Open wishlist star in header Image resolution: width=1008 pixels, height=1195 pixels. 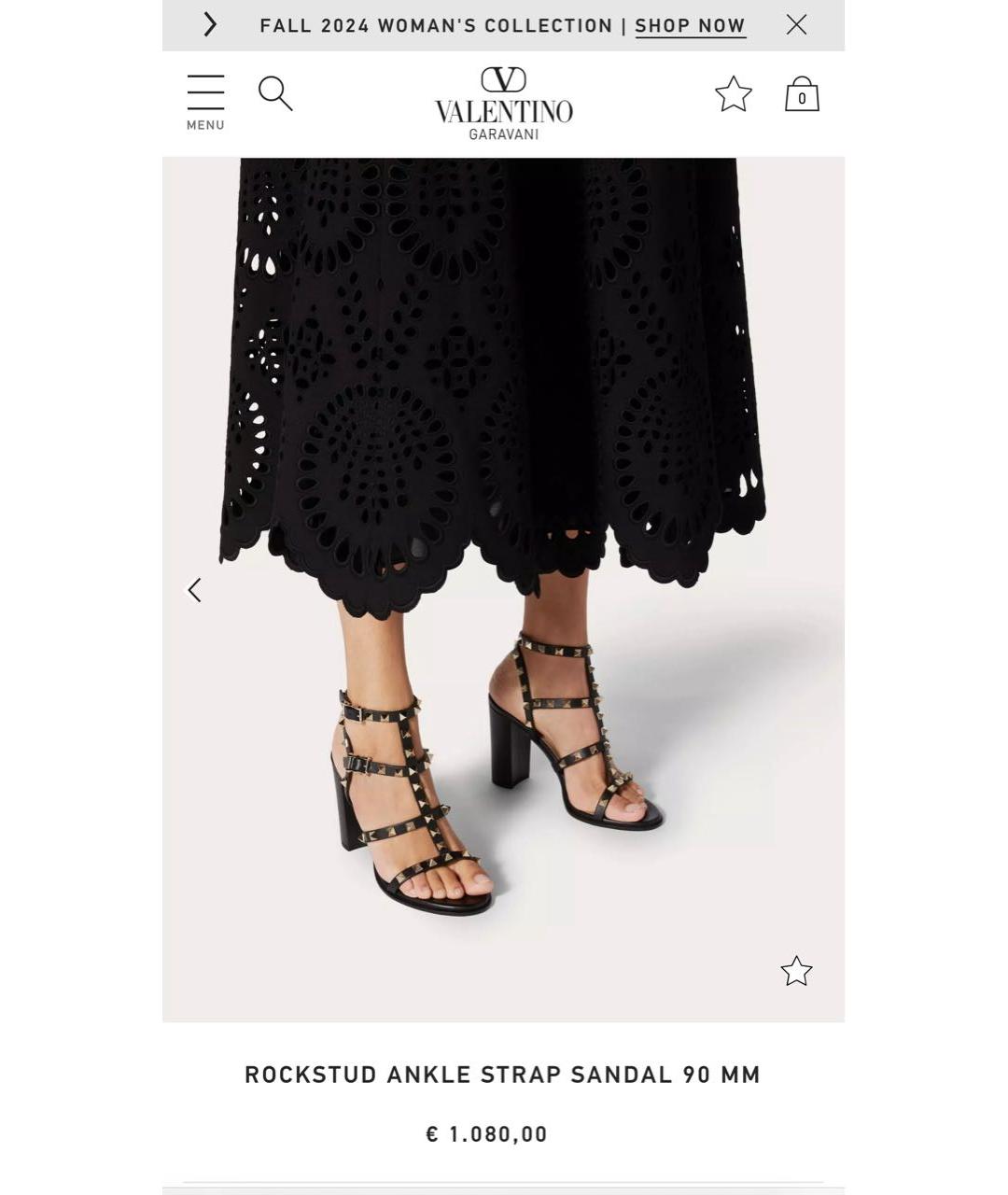click(733, 94)
